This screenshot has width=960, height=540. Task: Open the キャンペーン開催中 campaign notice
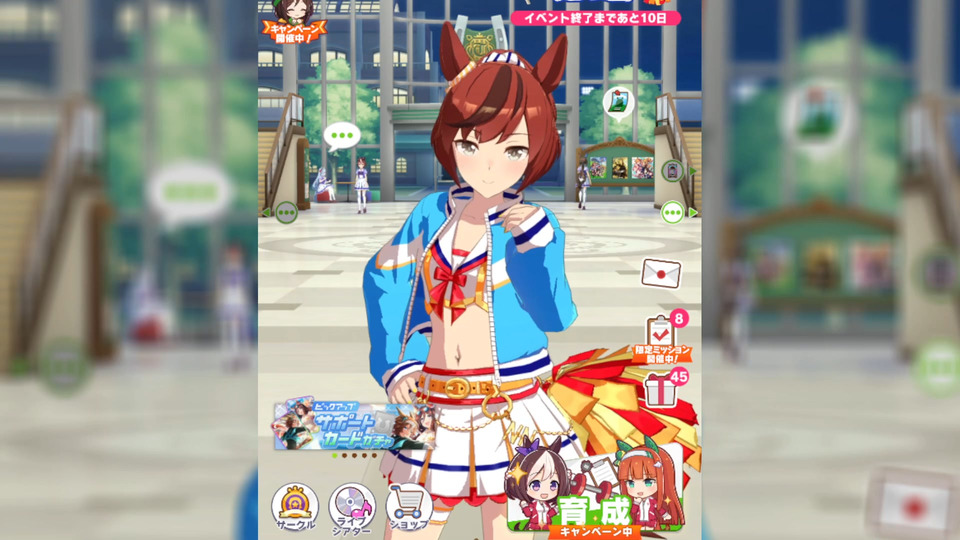(291, 22)
